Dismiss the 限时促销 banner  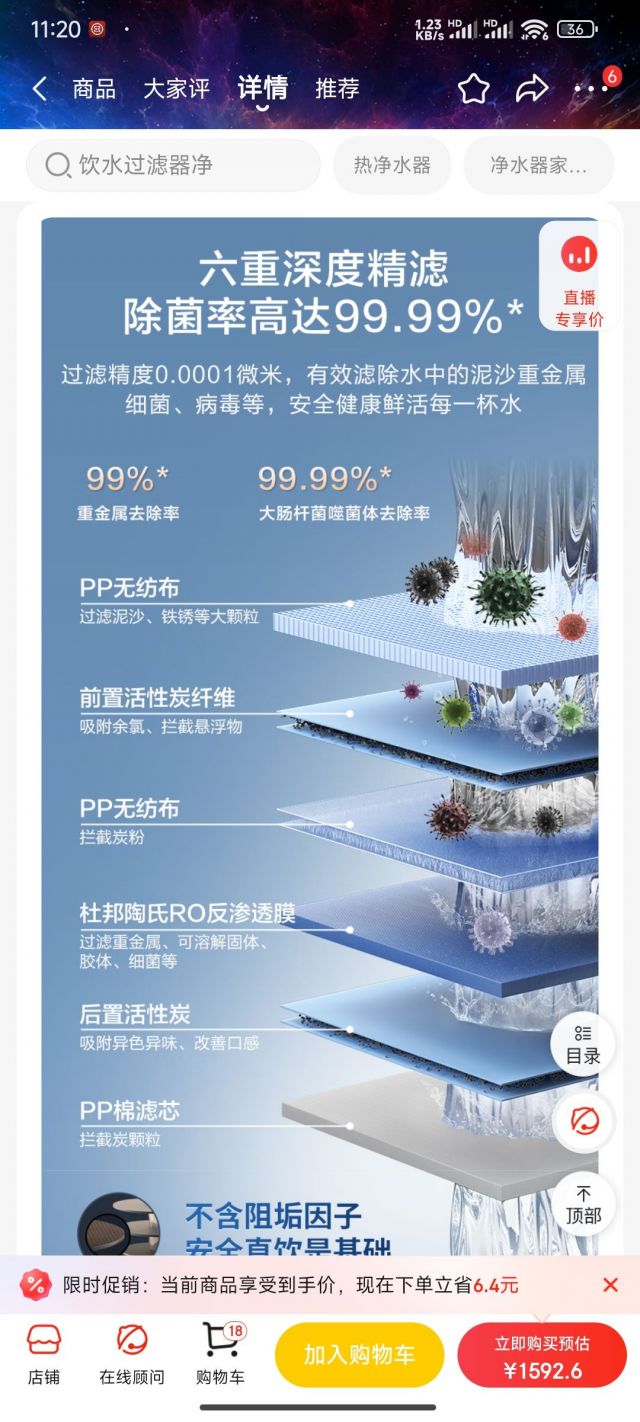[x=610, y=1285]
